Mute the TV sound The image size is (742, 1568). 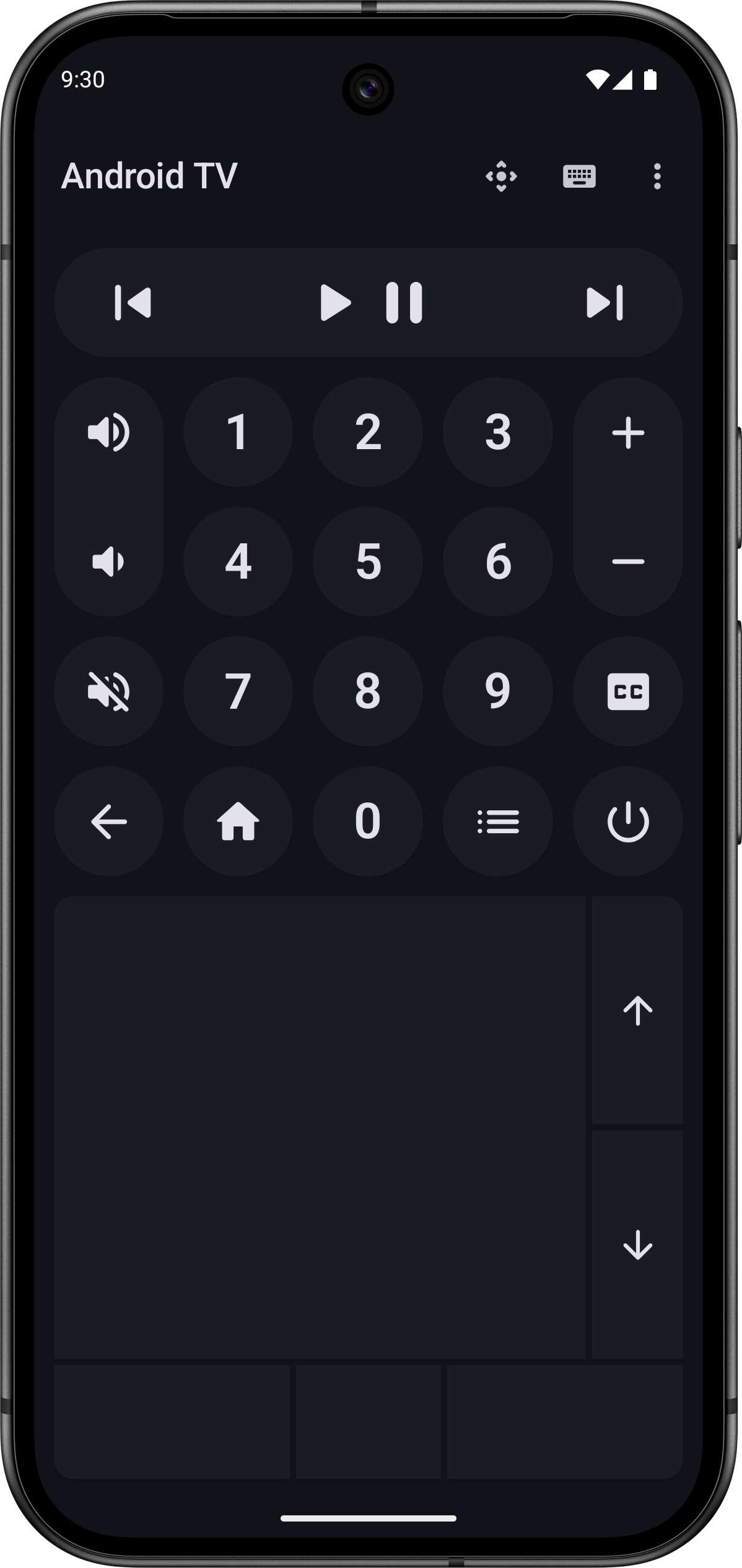coord(109,691)
